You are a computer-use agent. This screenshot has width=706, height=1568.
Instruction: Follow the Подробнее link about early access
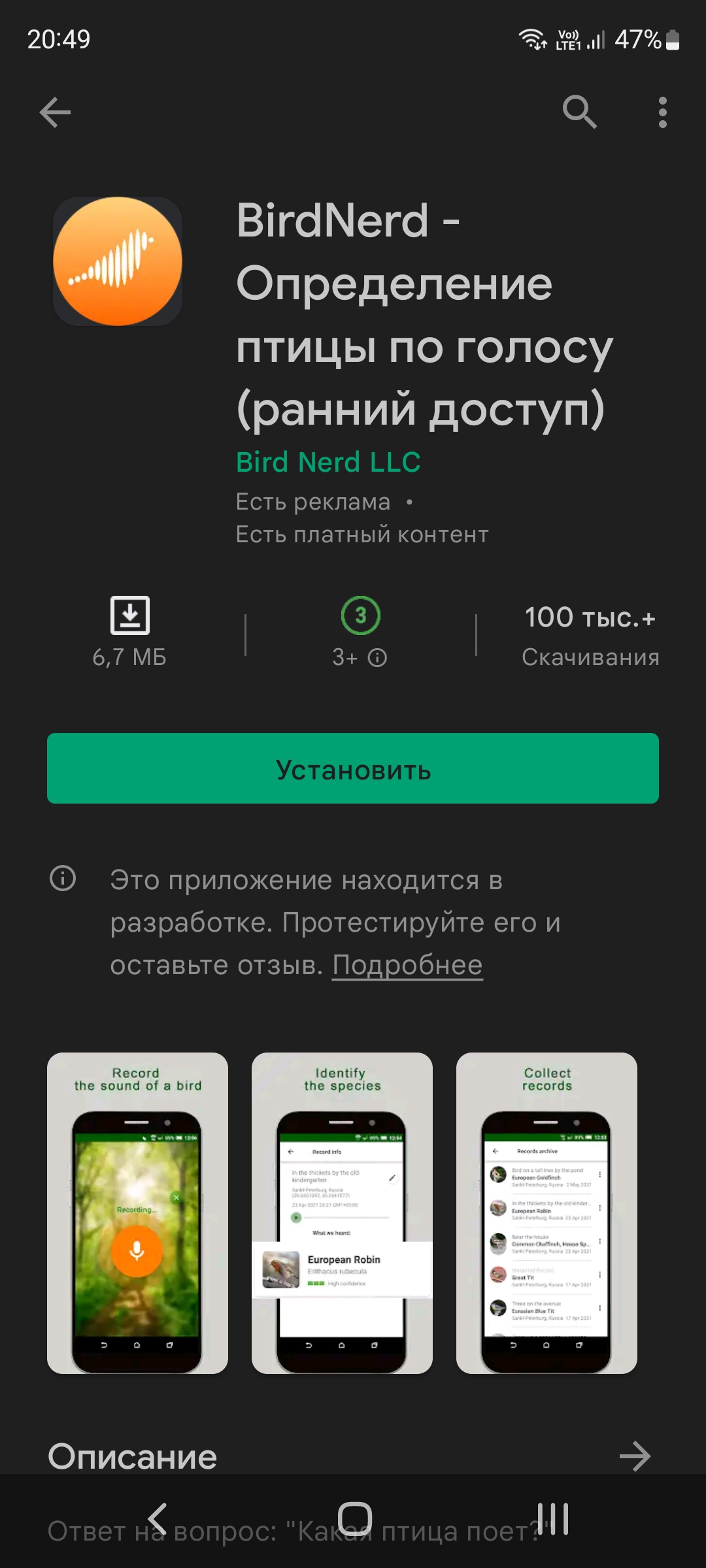click(407, 965)
